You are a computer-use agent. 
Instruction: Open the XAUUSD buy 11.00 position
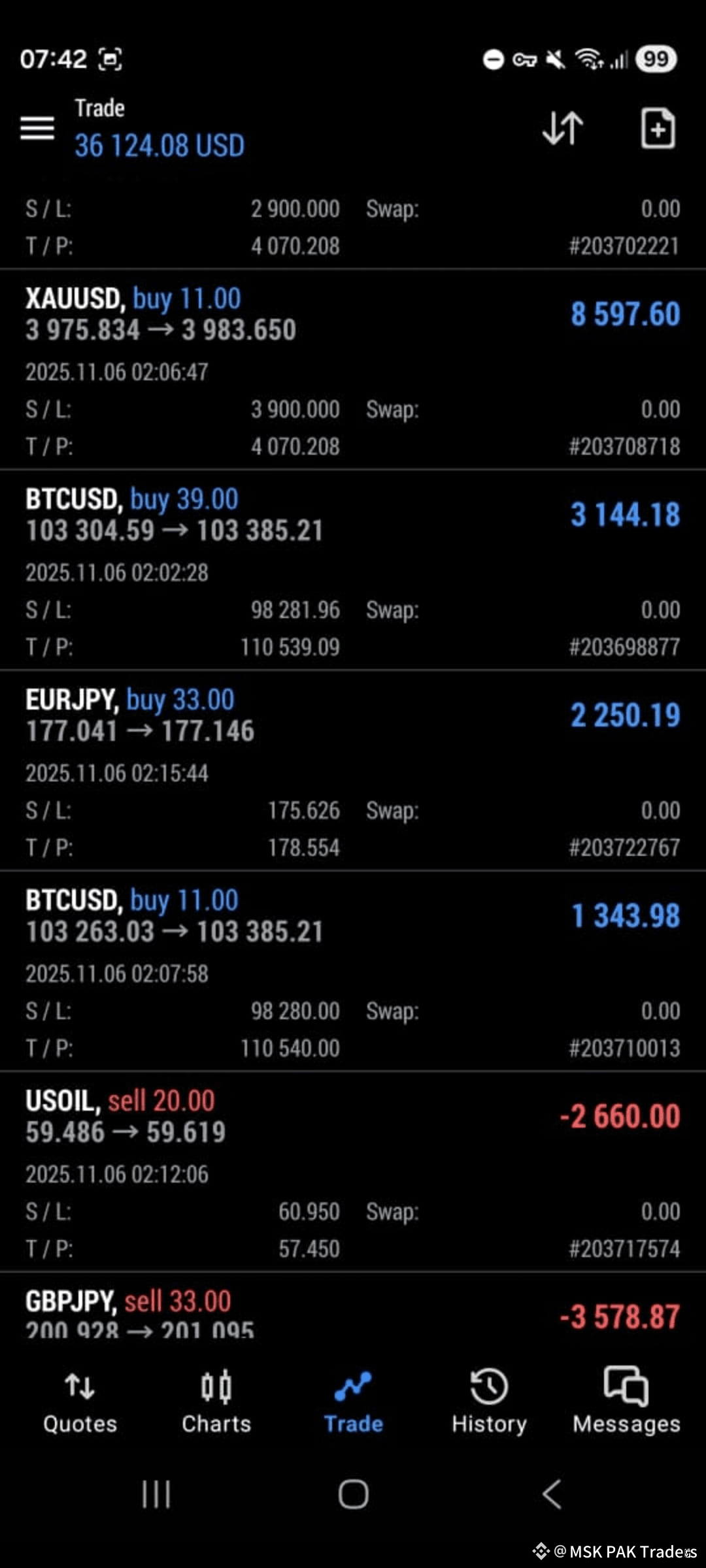[x=353, y=369]
